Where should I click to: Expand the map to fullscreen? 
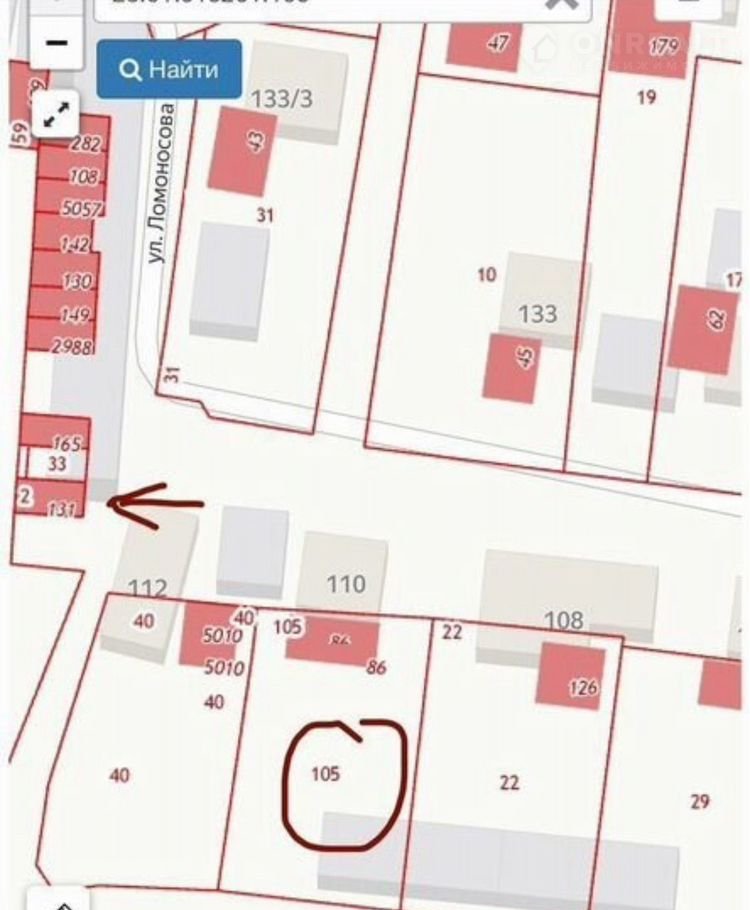(57, 113)
